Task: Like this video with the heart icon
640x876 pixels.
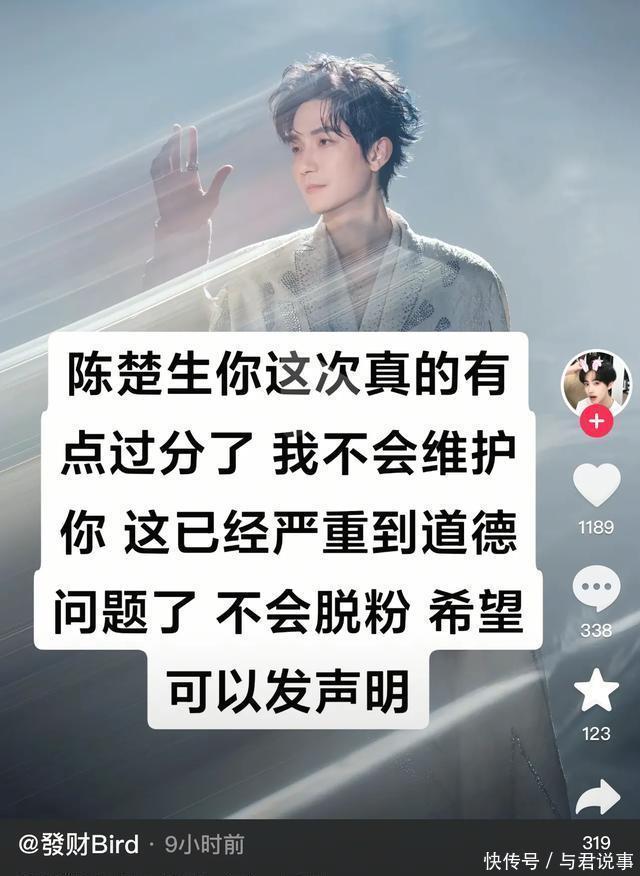Action: pos(596,485)
